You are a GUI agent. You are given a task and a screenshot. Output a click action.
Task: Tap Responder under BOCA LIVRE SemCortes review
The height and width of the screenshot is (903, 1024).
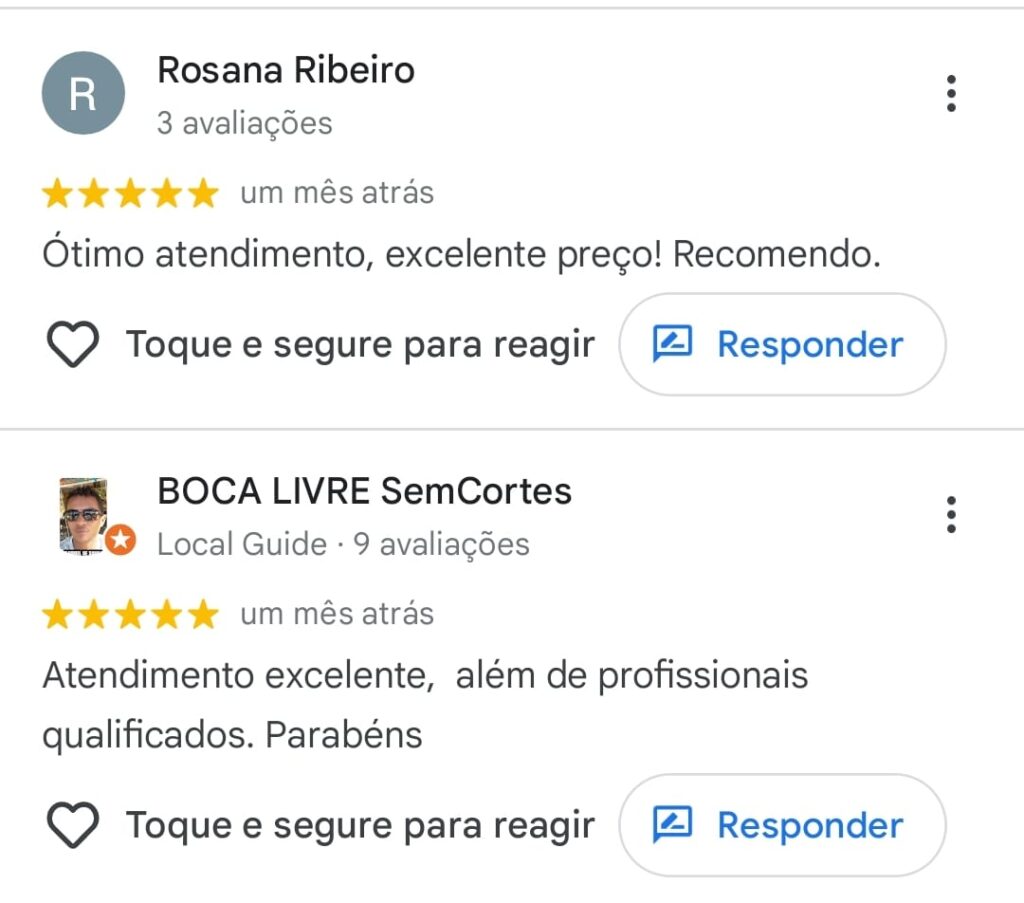pyautogui.click(x=782, y=826)
